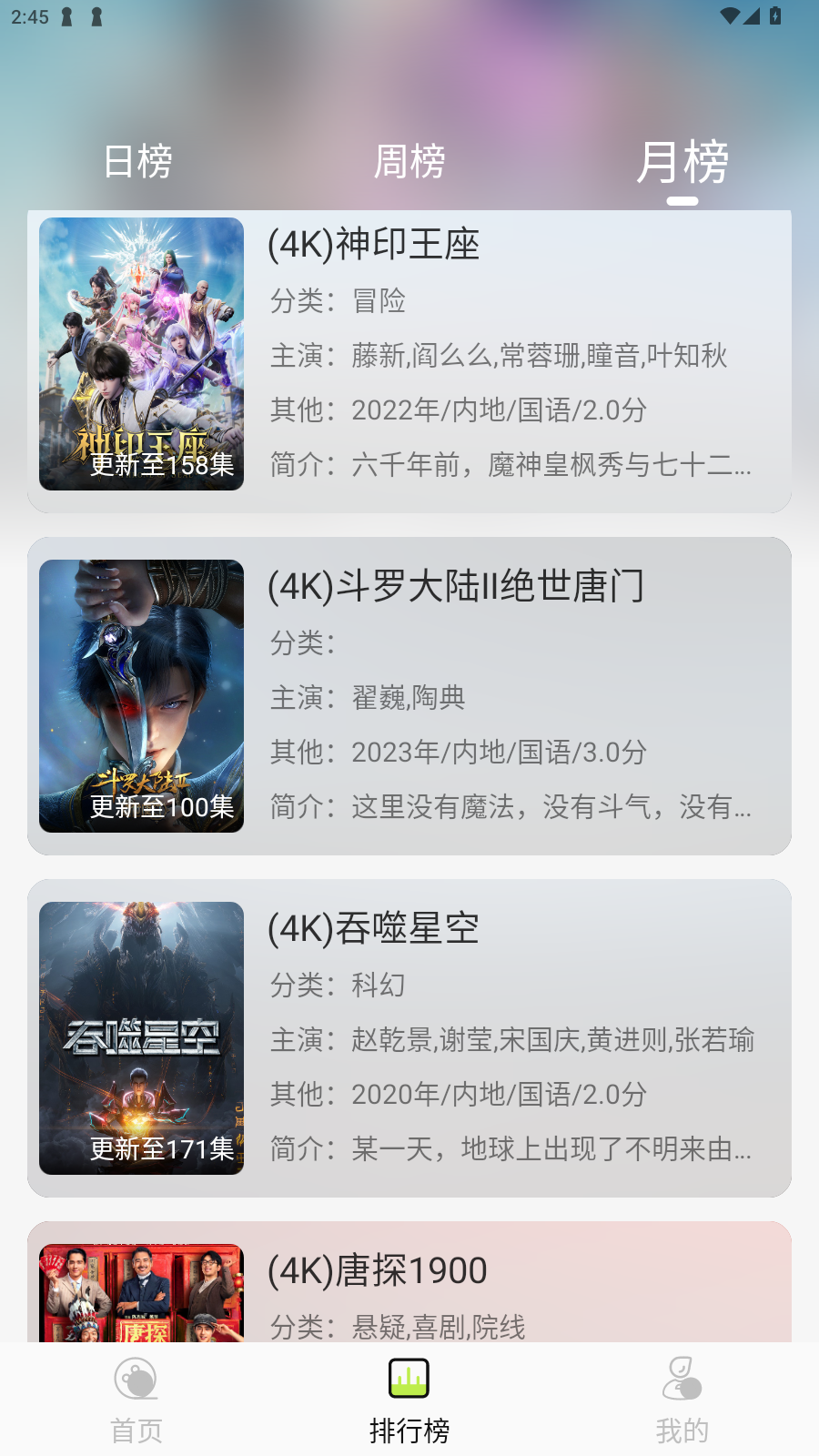This screenshot has height=1456, width=819.
Task: Switch to the 周榜 weekly ranking tab
Action: [x=409, y=162]
